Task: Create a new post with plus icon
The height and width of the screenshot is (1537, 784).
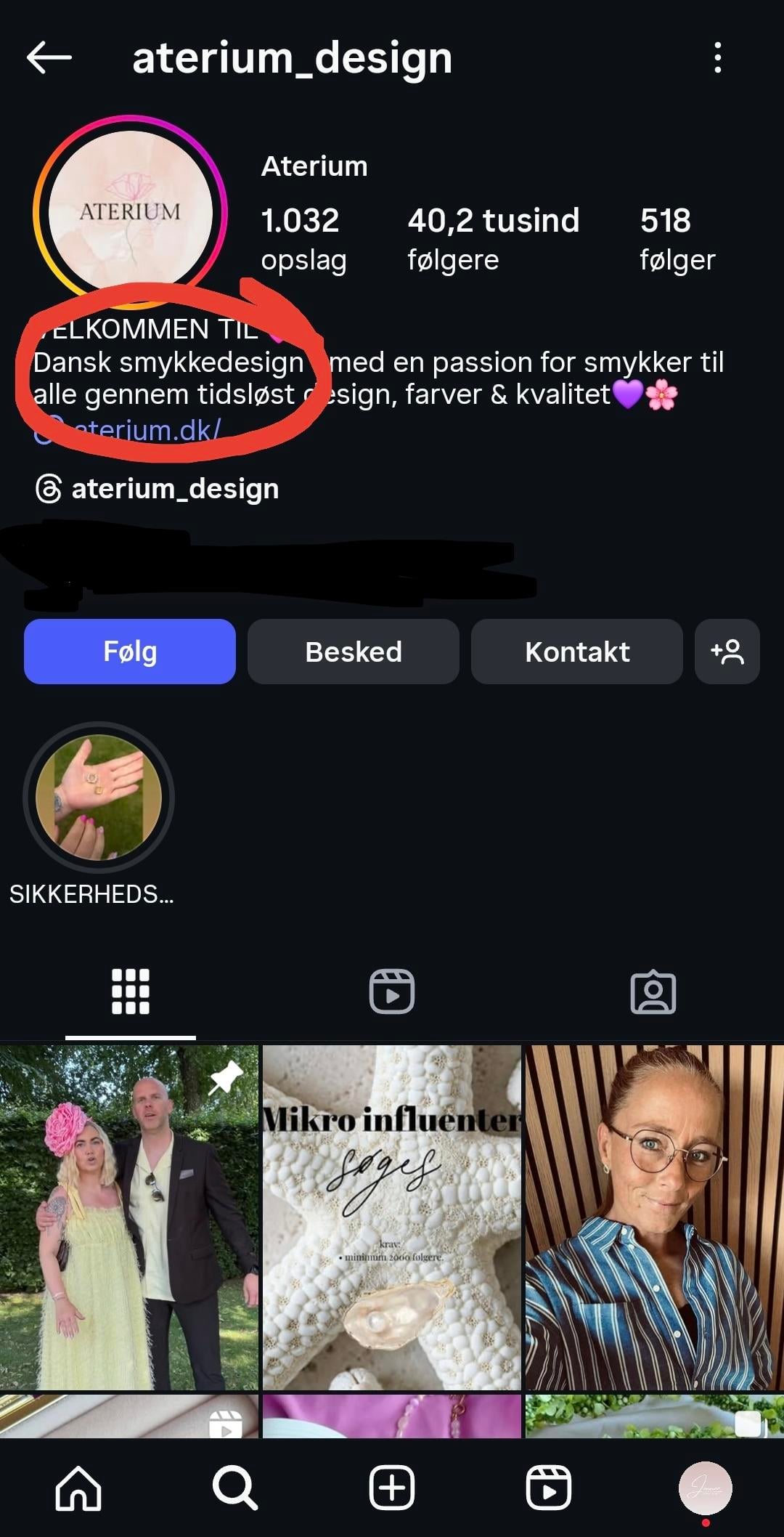Action: click(x=392, y=1488)
